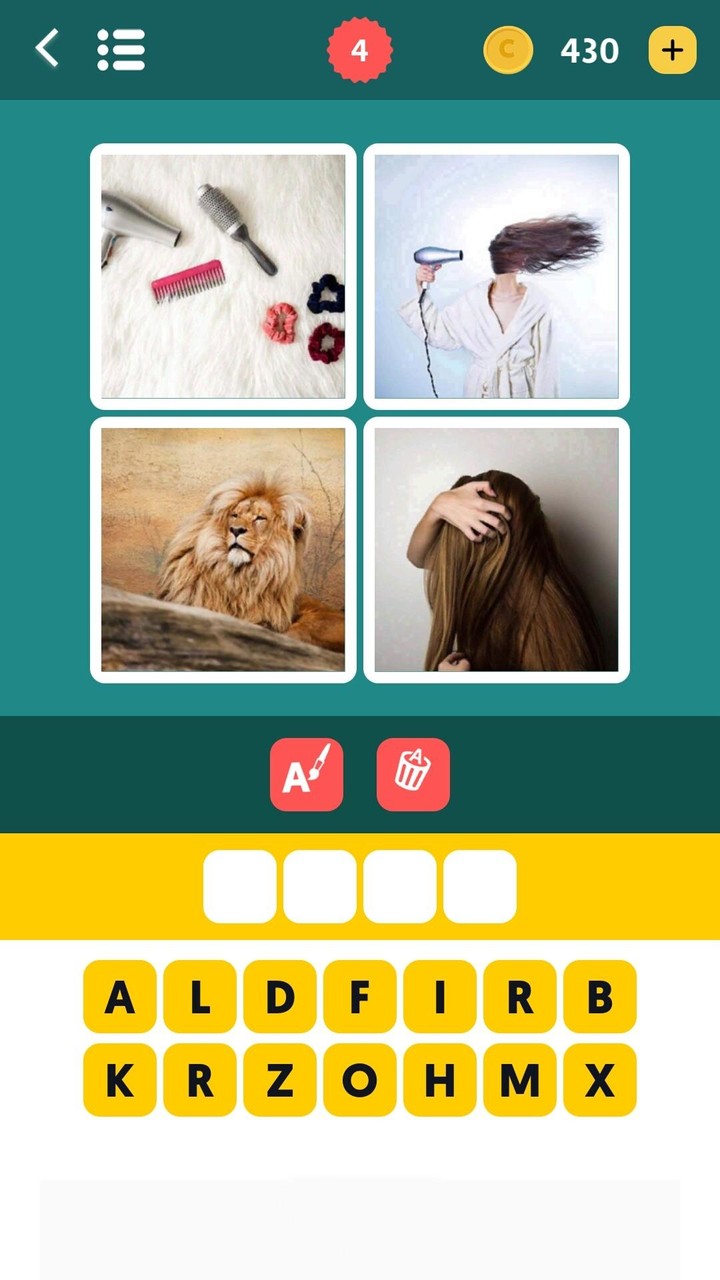Viewport: 720px width, 1280px height.
Task: Select the letter A tile
Action: [120, 996]
